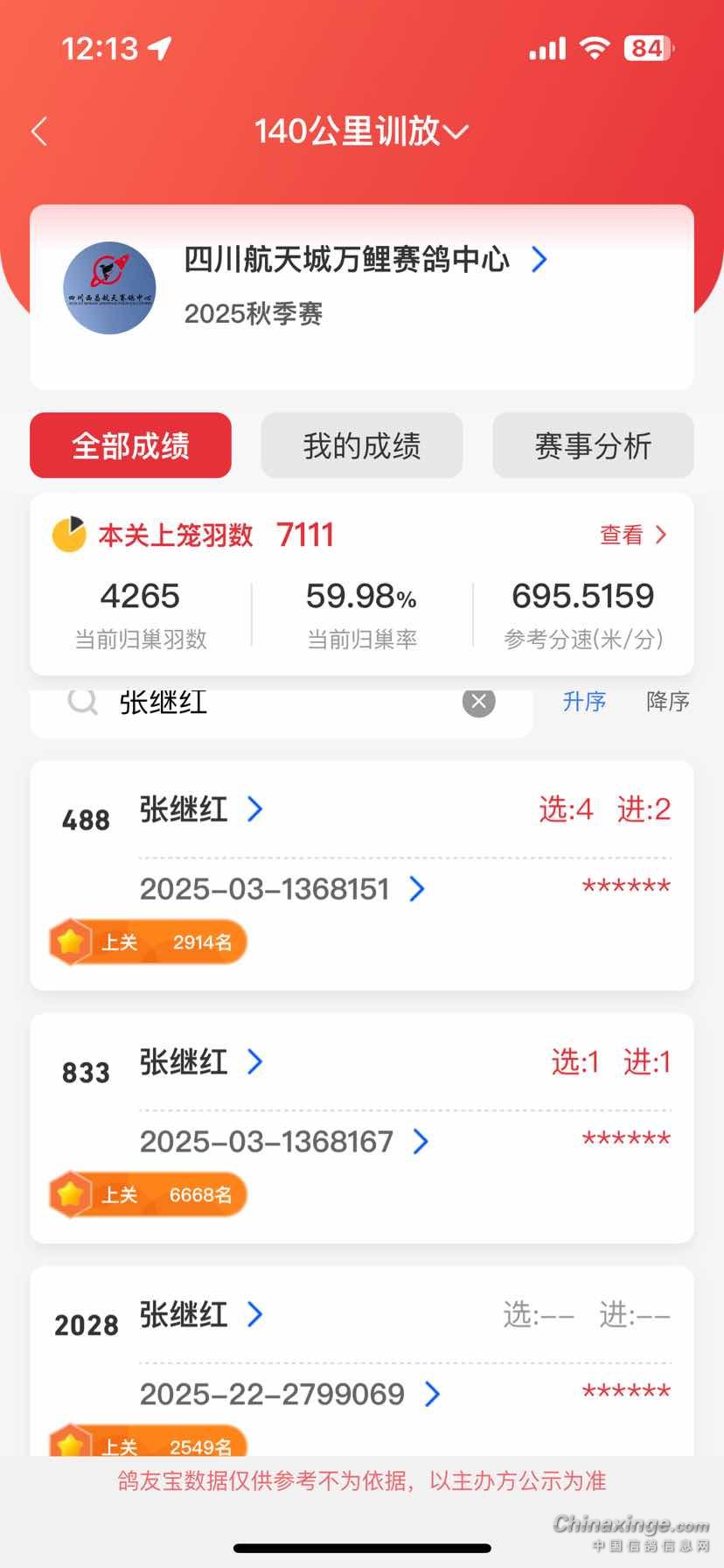Open 四川航天城万鲤赛鸽中心 loft details
The width and height of the screenshot is (724, 1568).
365,260
